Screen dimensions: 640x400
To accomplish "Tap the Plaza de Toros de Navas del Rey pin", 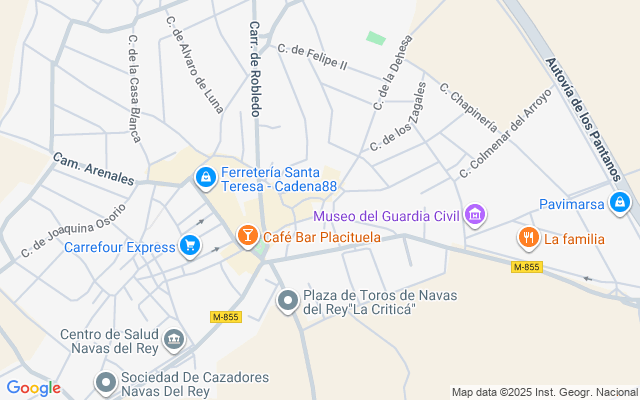I will 288,301.
